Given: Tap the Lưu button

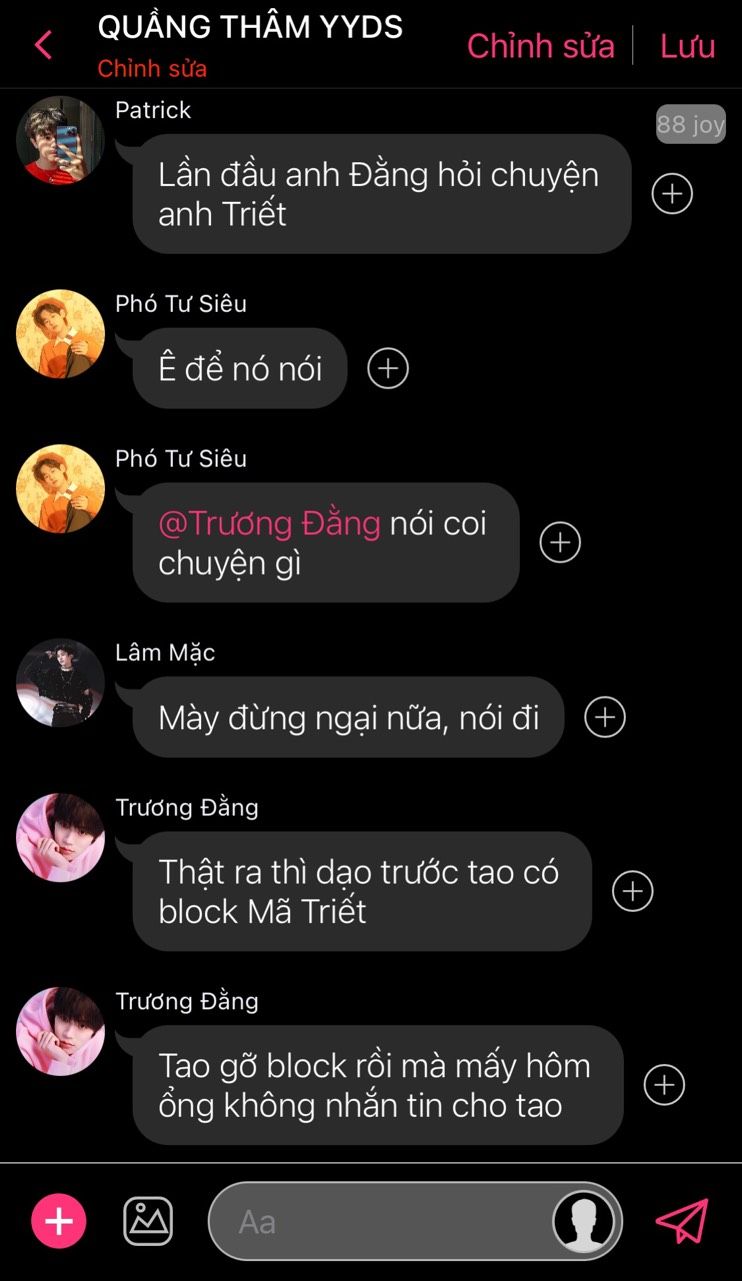Looking at the screenshot, I should 687,46.
